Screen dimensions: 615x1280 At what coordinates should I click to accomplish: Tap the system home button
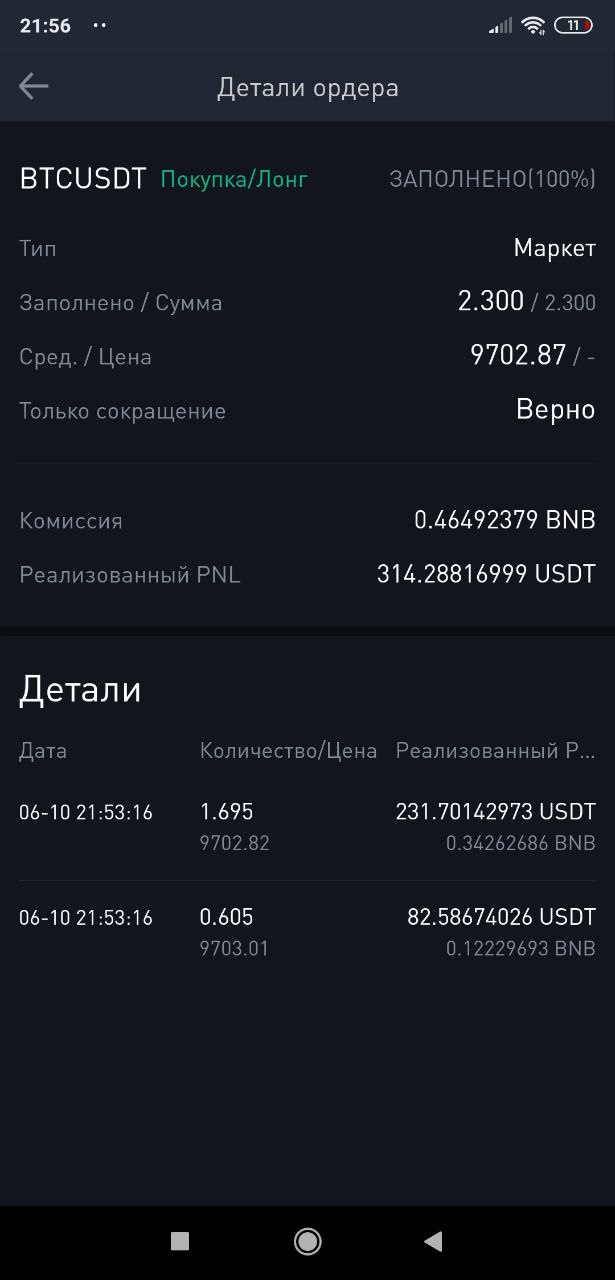(x=307, y=1241)
